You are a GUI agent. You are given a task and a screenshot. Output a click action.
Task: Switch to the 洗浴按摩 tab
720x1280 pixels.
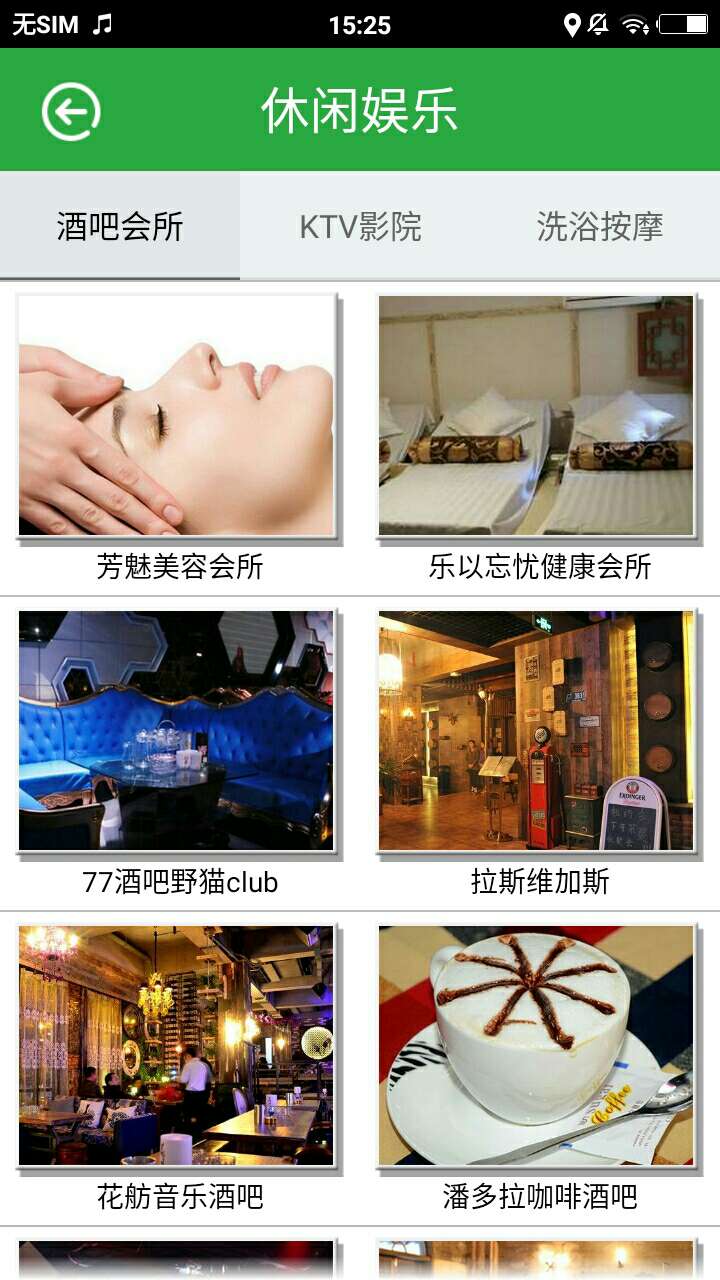tap(600, 226)
